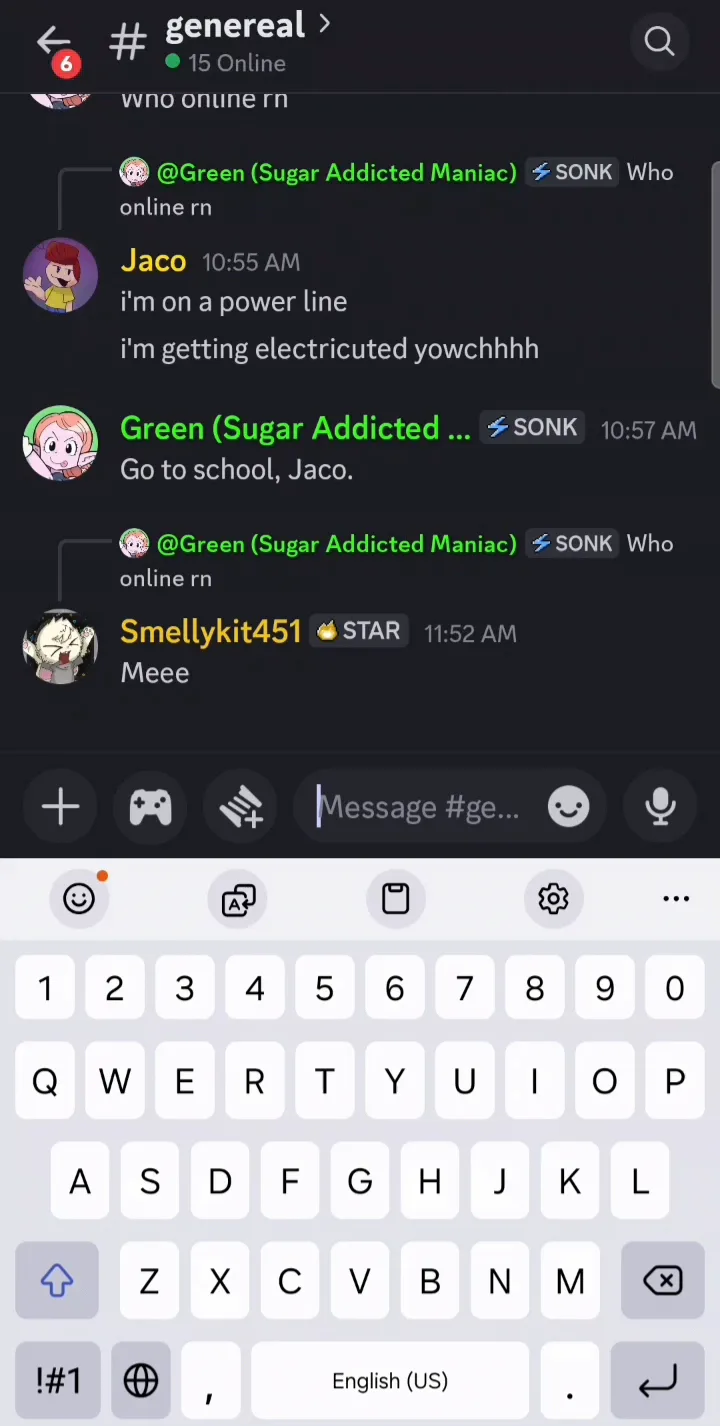The height and width of the screenshot is (1426, 720).
Task: Show more keyboard toolbar options
Action: pos(676,899)
